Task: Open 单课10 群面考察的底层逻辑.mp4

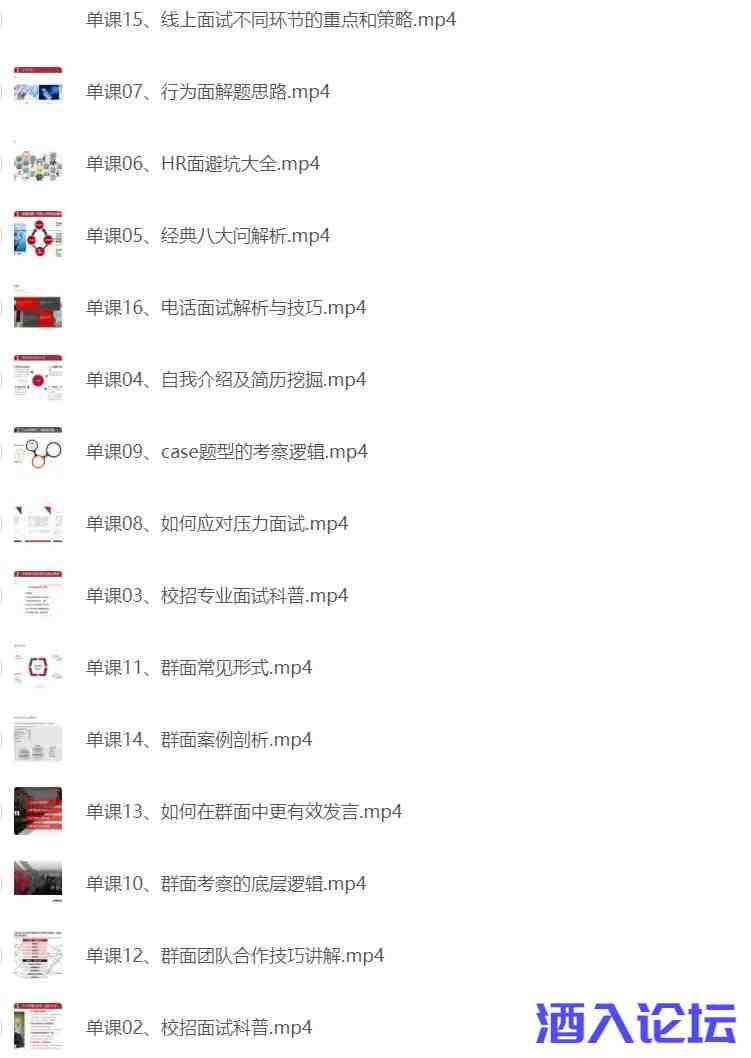Action: (x=225, y=883)
